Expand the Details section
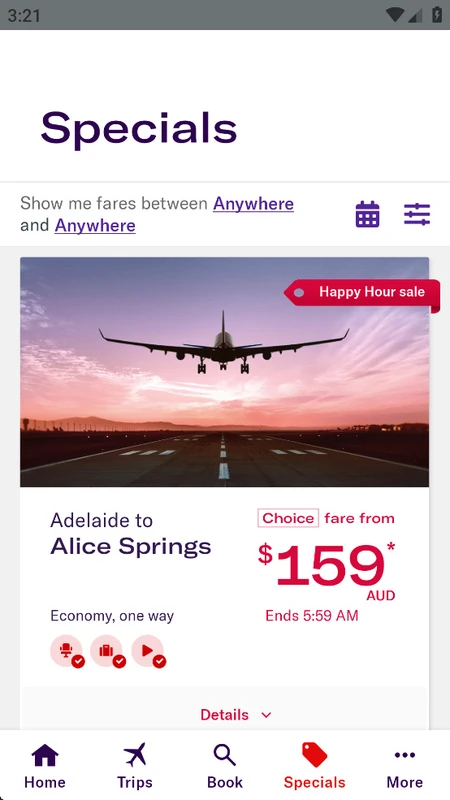This screenshot has width=450, height=800. [x=236, y=714]
